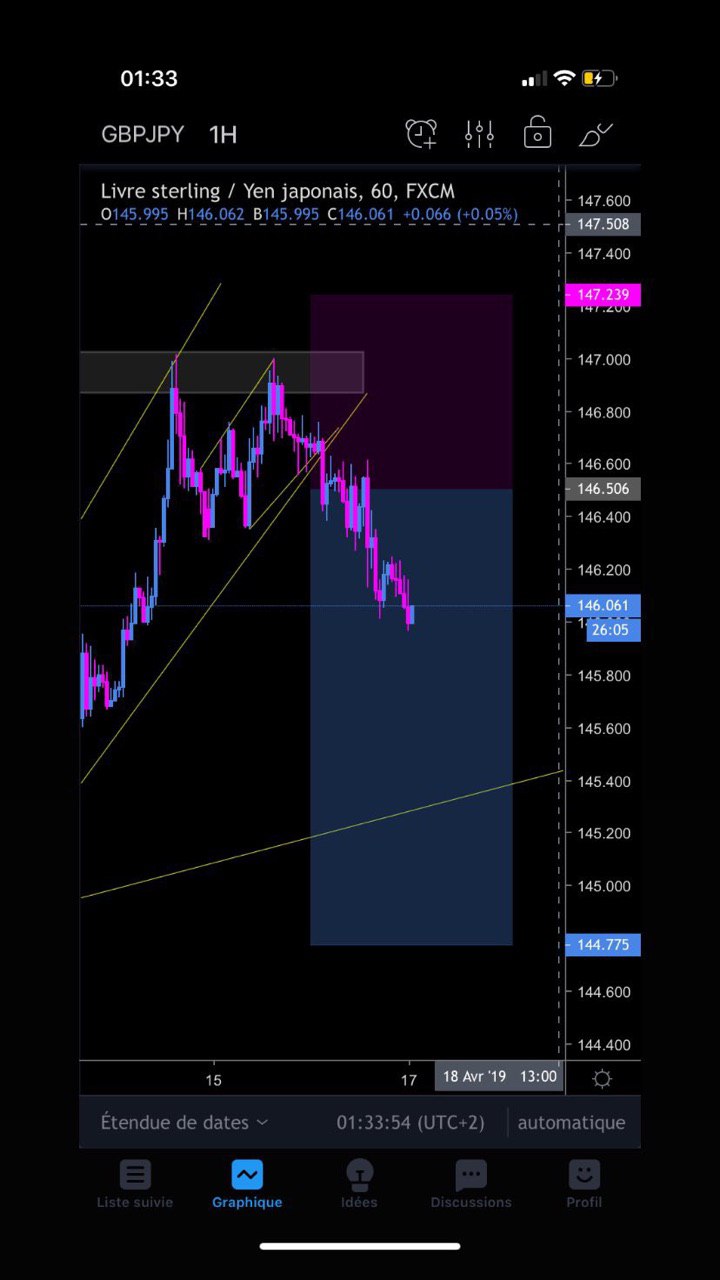
Task: Open the indicators settings sliders icon
Action: (479, 133)
